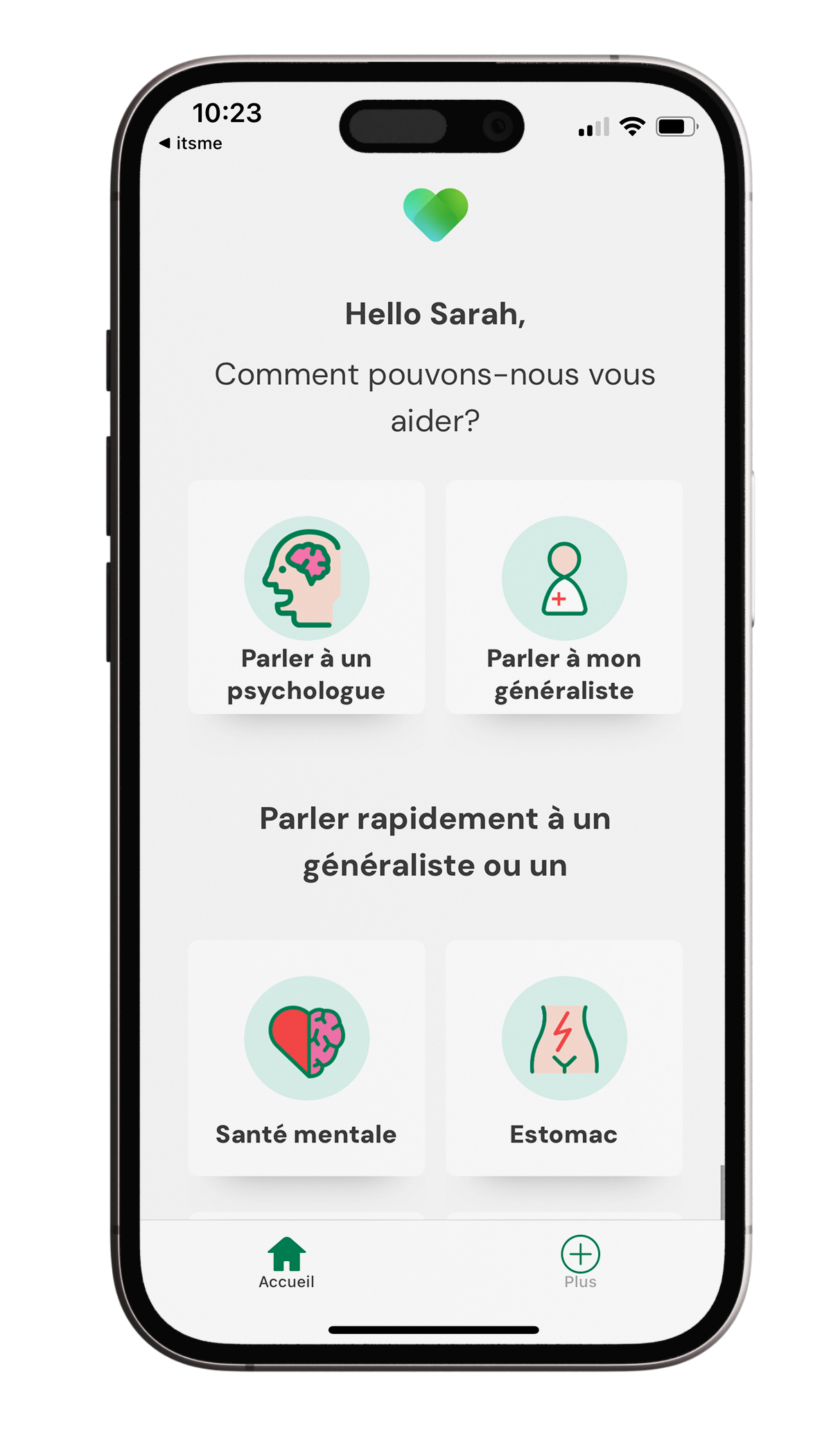Image resolution: width=831 pixels, height=1456 pixels.
Task: Open the Santé mentale category
Action: point(306,1057)
